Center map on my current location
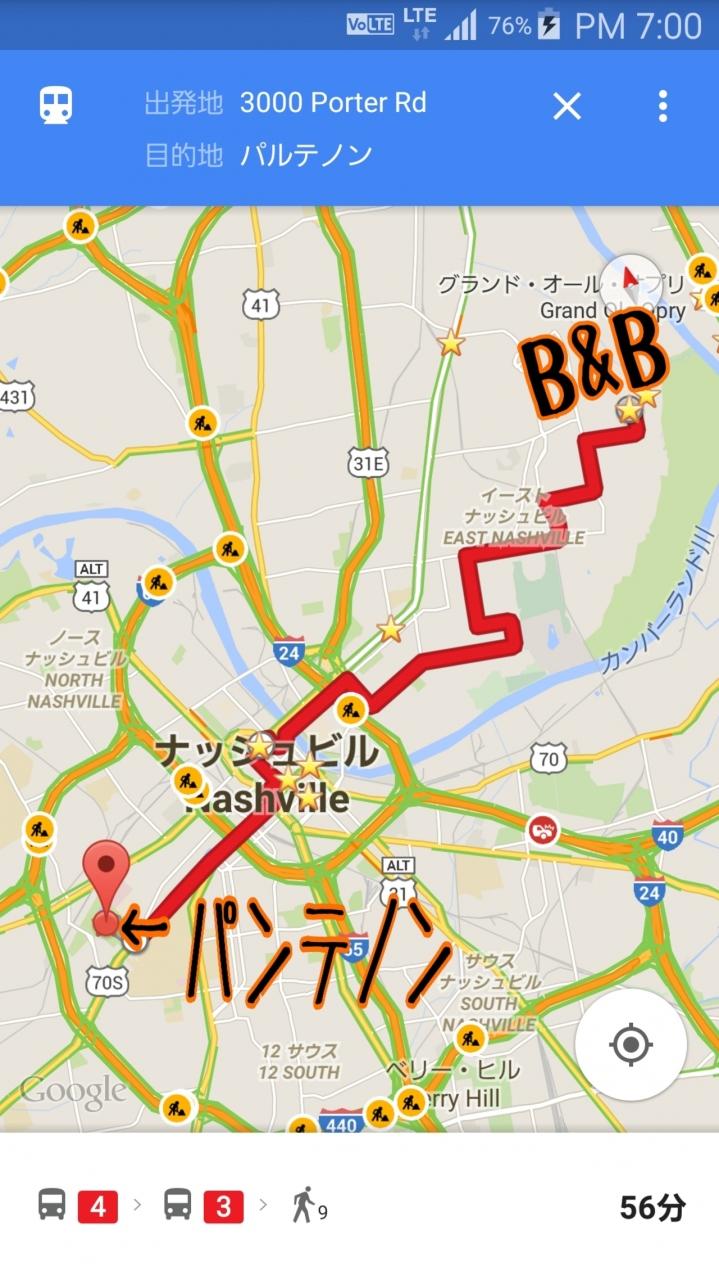 pyautogui.click(x=631, y=1045)
